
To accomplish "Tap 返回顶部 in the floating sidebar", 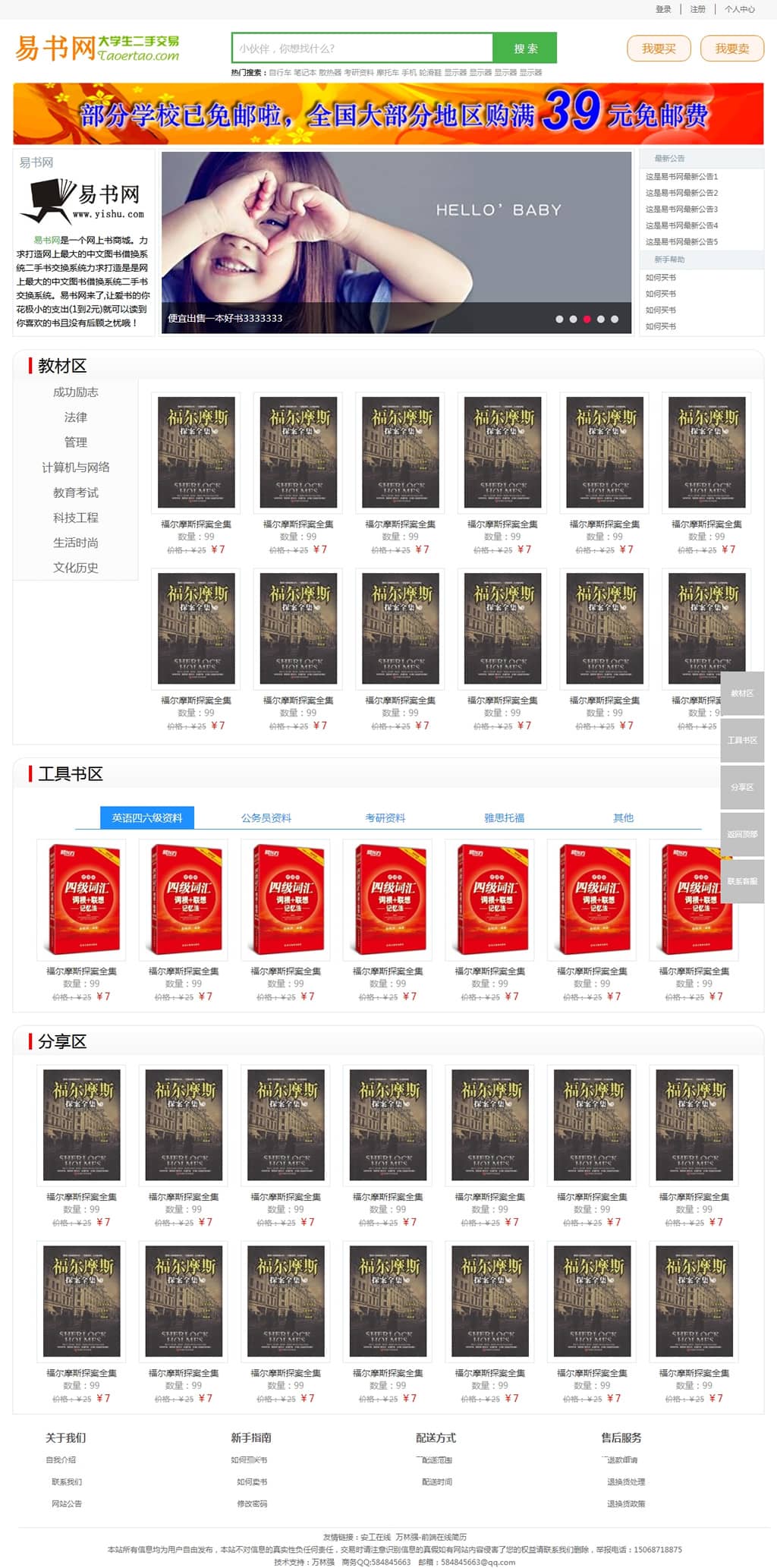I will 742,834.
